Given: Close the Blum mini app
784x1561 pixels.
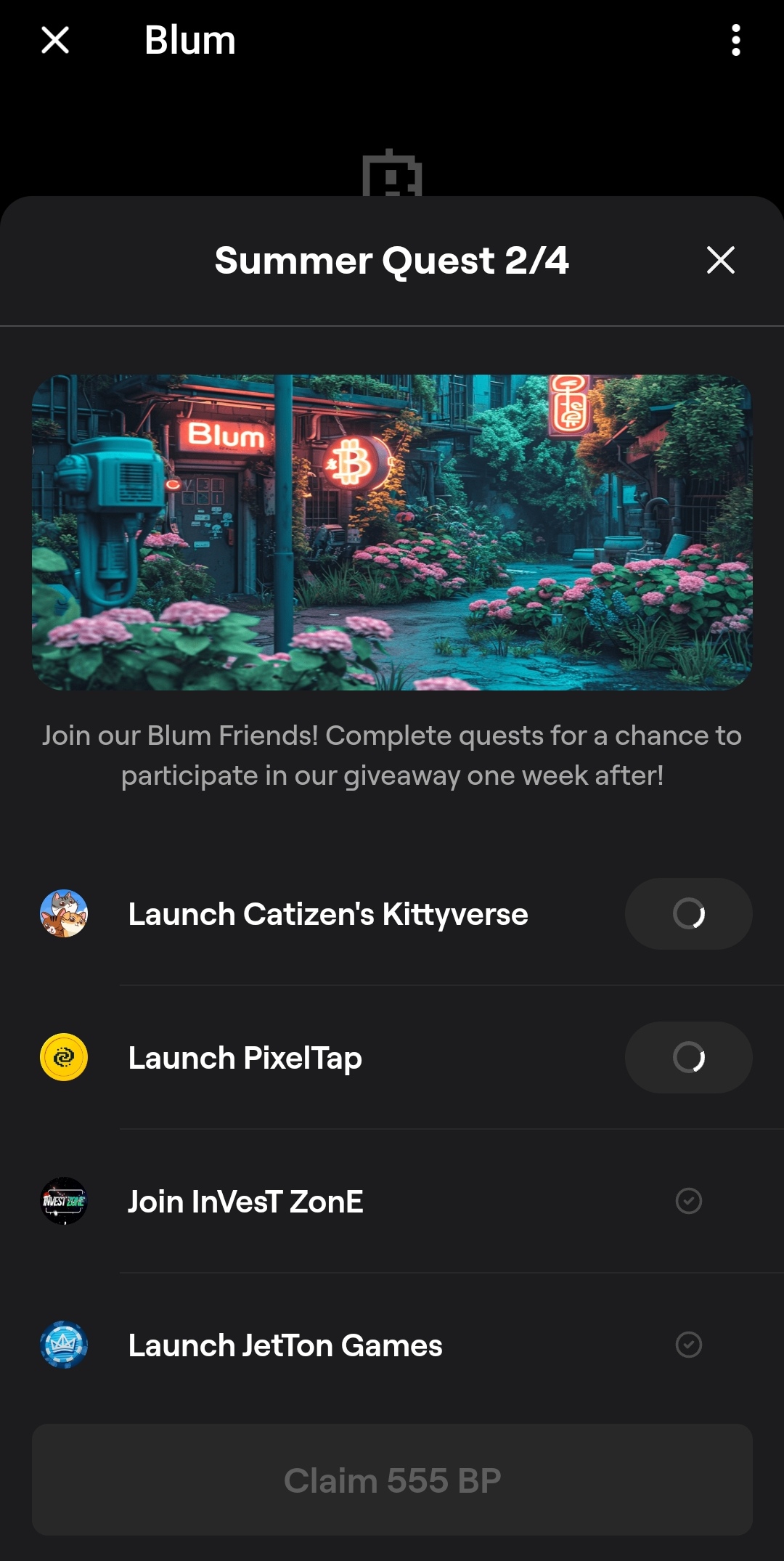Looking at the screenshot, I should tap(55, 40).
